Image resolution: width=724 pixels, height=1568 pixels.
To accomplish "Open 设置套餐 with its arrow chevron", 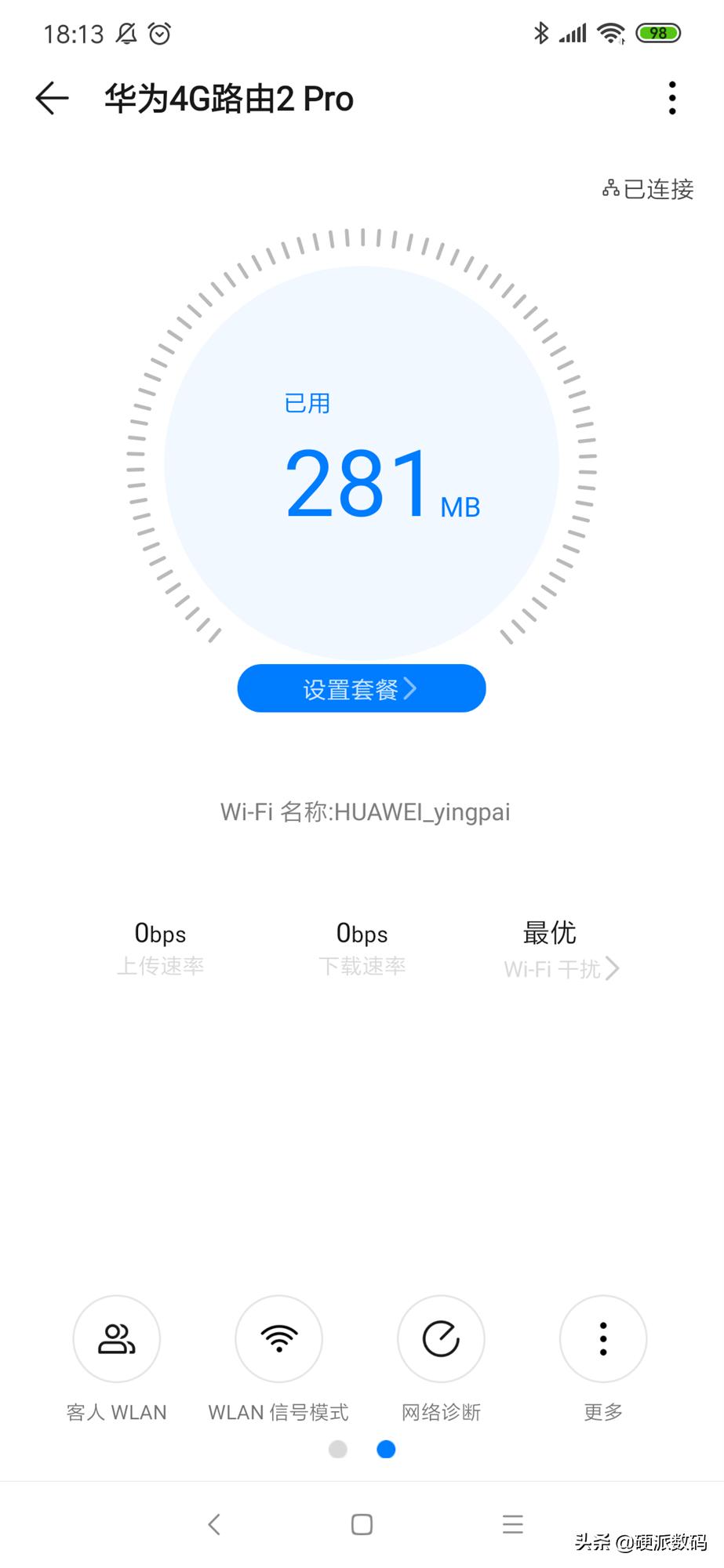I will point(361,688).
